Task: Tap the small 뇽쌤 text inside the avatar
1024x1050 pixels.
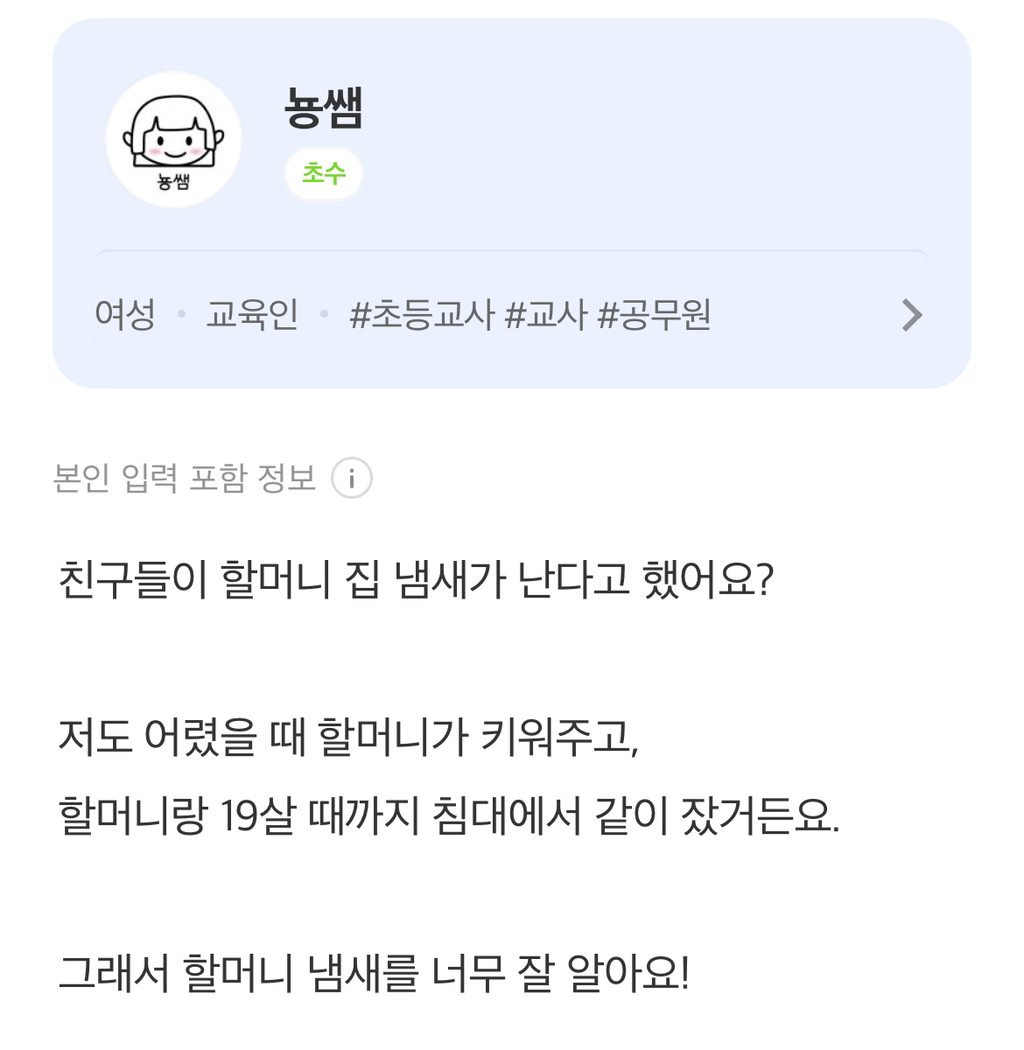Action: (174, 180)
